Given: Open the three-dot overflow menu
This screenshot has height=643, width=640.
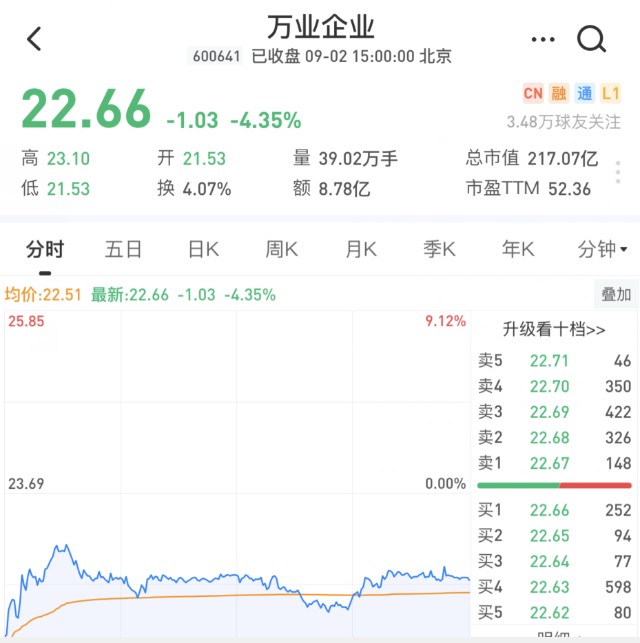Looking at the screenshot, I should coord(543,39).
